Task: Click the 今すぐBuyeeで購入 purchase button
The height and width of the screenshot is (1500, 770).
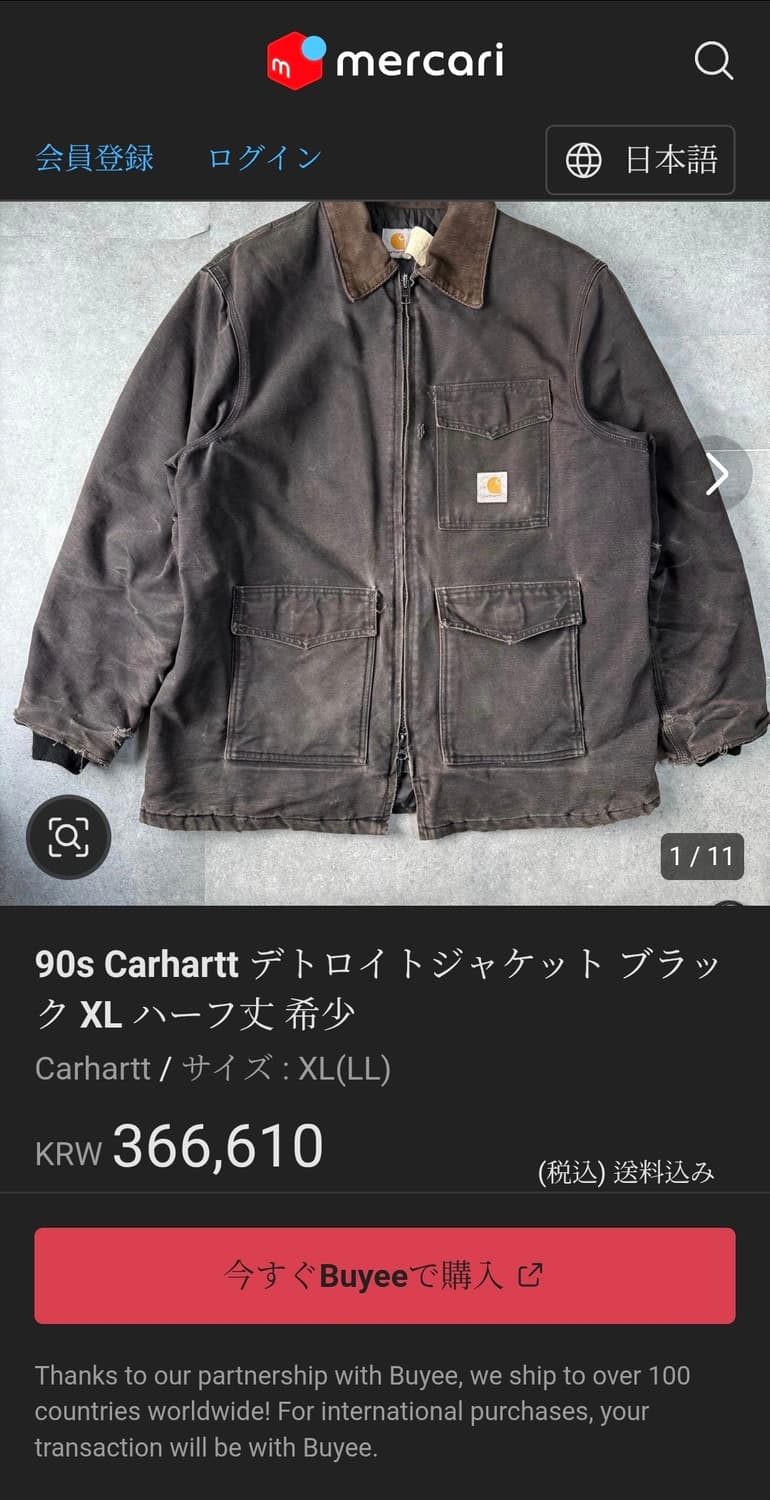Action: click(385, 1276)
